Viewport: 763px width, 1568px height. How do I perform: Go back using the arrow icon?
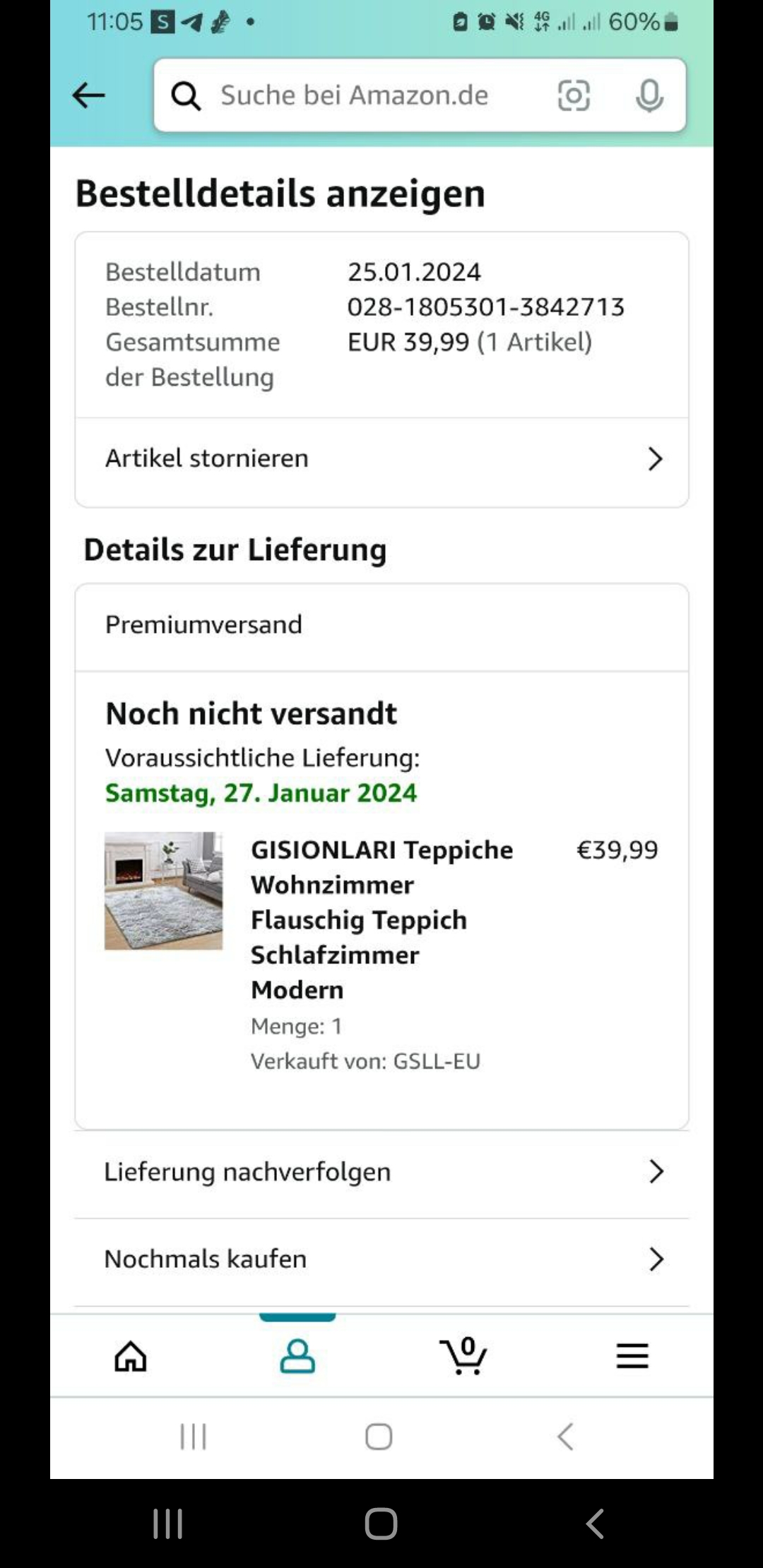89,95
